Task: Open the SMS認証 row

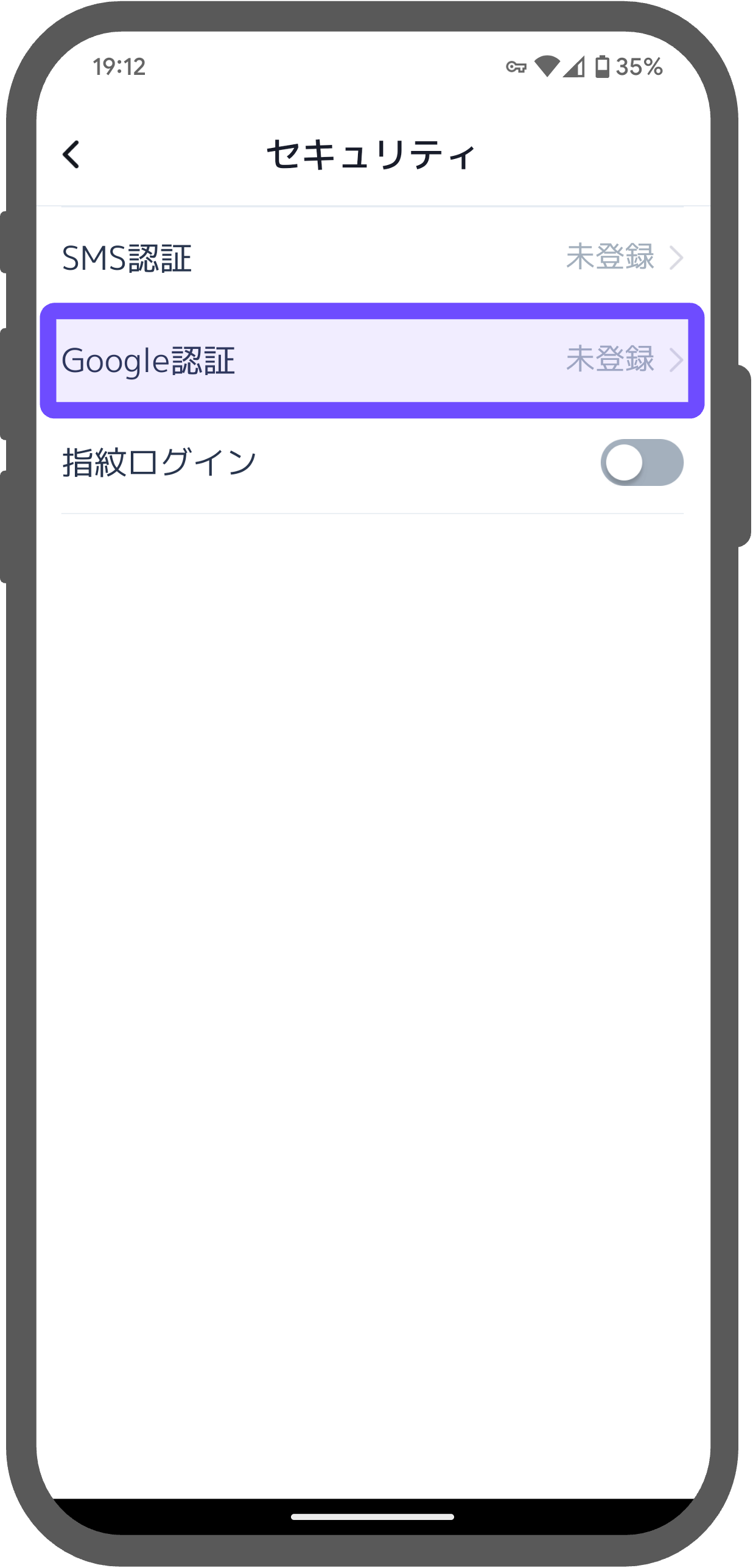Action: [x=373, y=258]
